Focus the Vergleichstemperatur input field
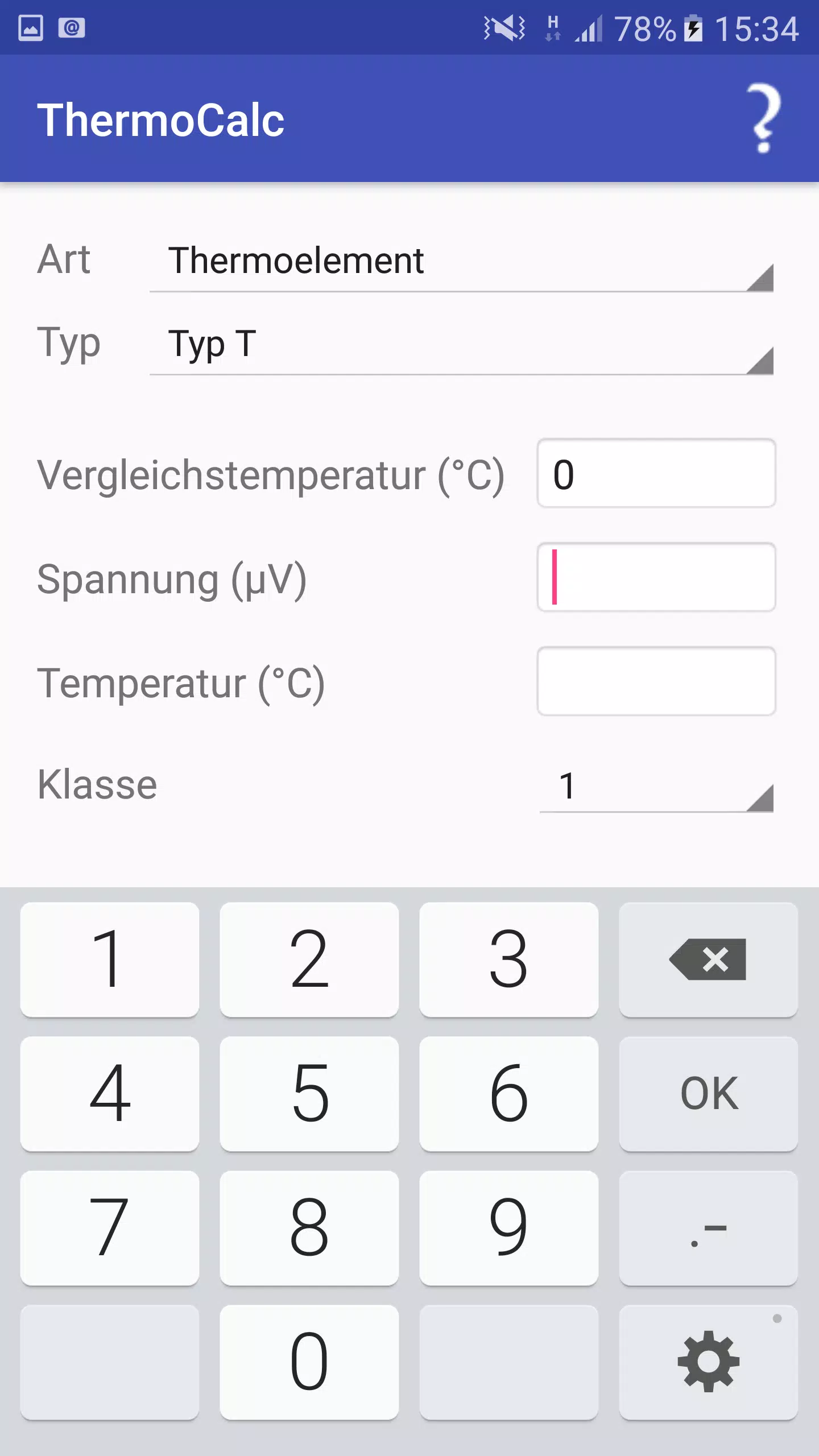 tap(656, 473)
